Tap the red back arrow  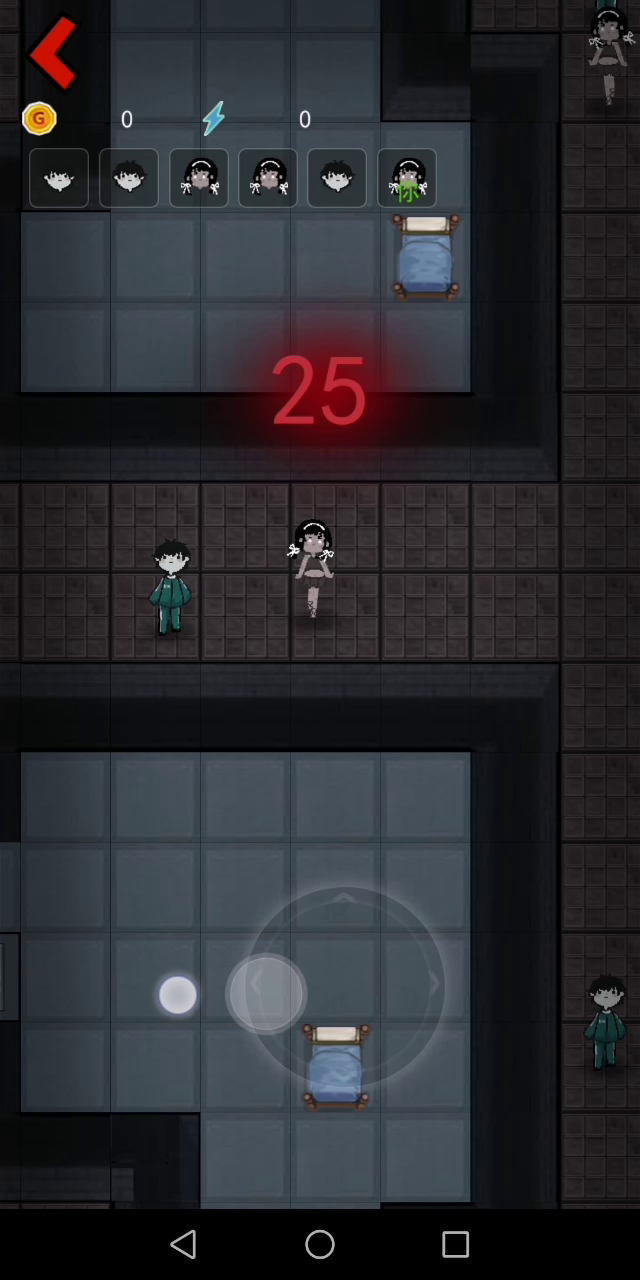[53, 51]
